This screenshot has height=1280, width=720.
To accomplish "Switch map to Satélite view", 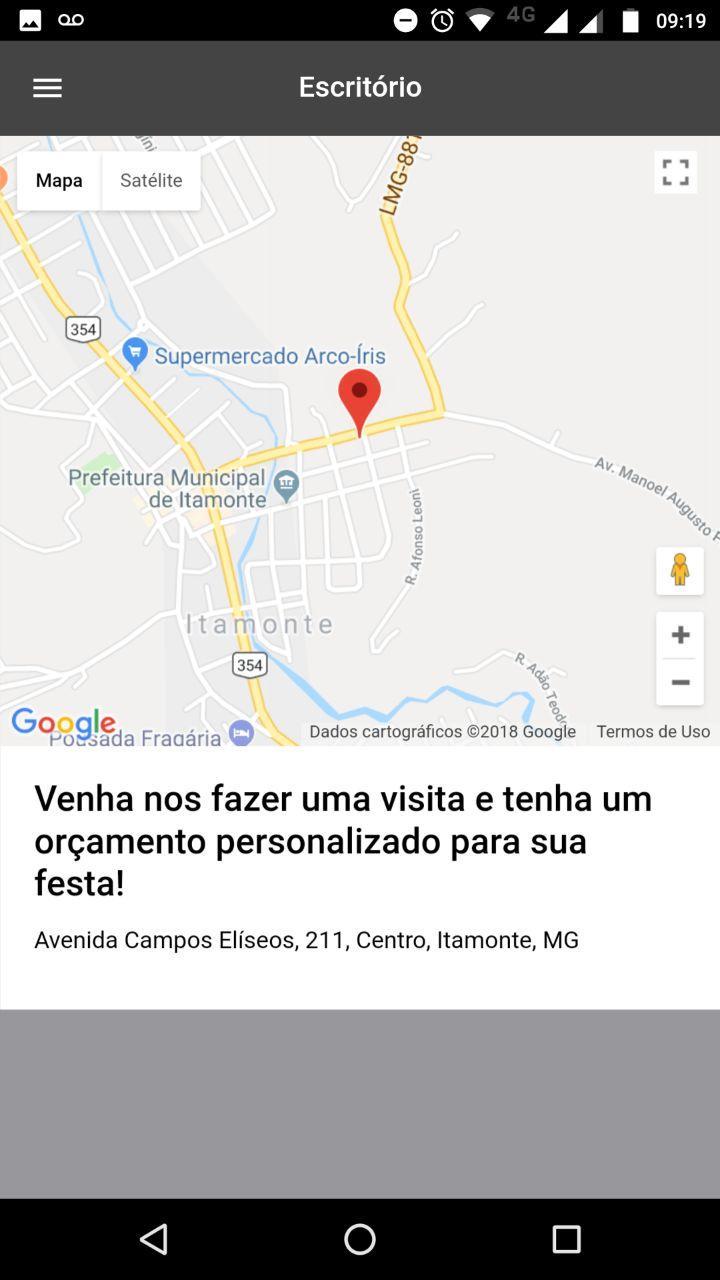I will 151,180.
